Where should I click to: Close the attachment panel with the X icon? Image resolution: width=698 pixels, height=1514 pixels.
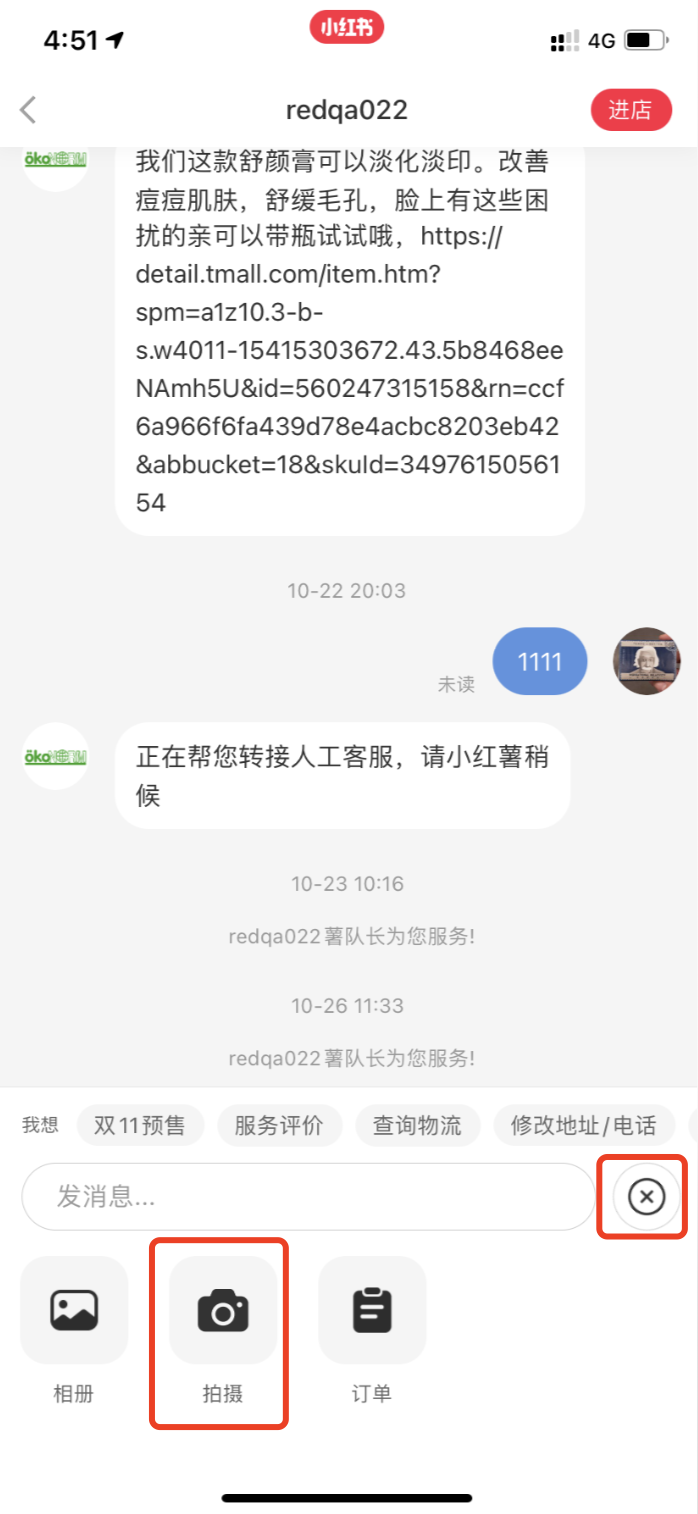coord(646,1196)
